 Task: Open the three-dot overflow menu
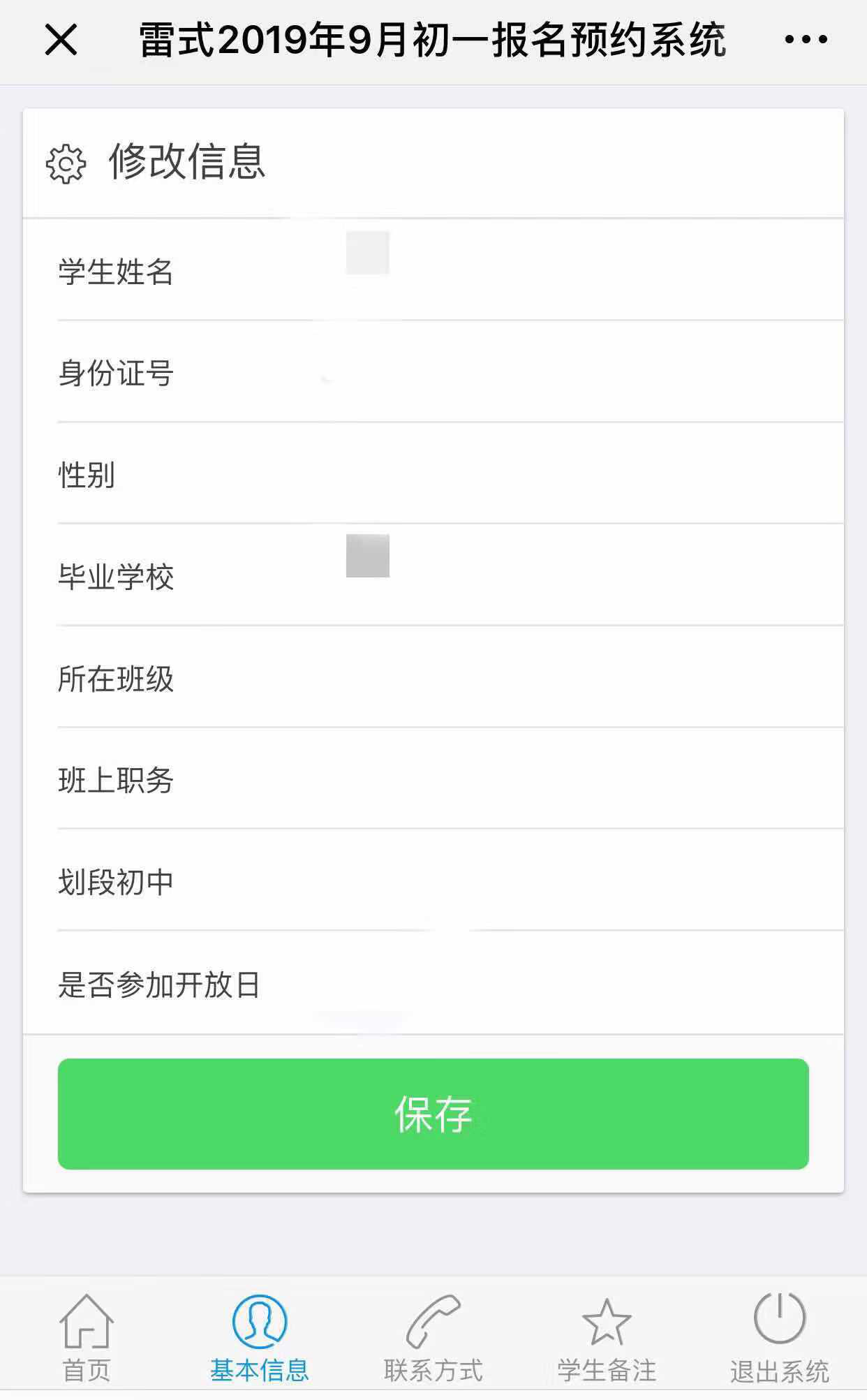(x=806, y=40)
